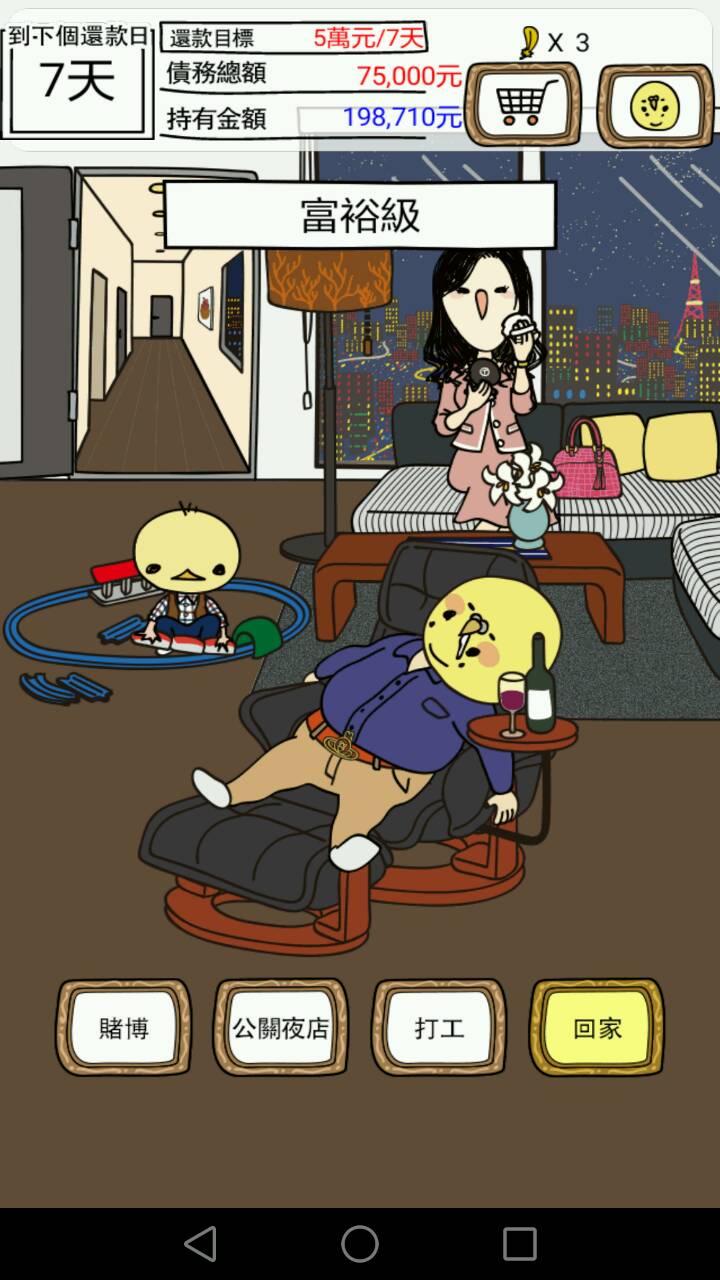Choose 打工 part-time work
The height and width of the screenshot is (1280, 720).
439,1028
